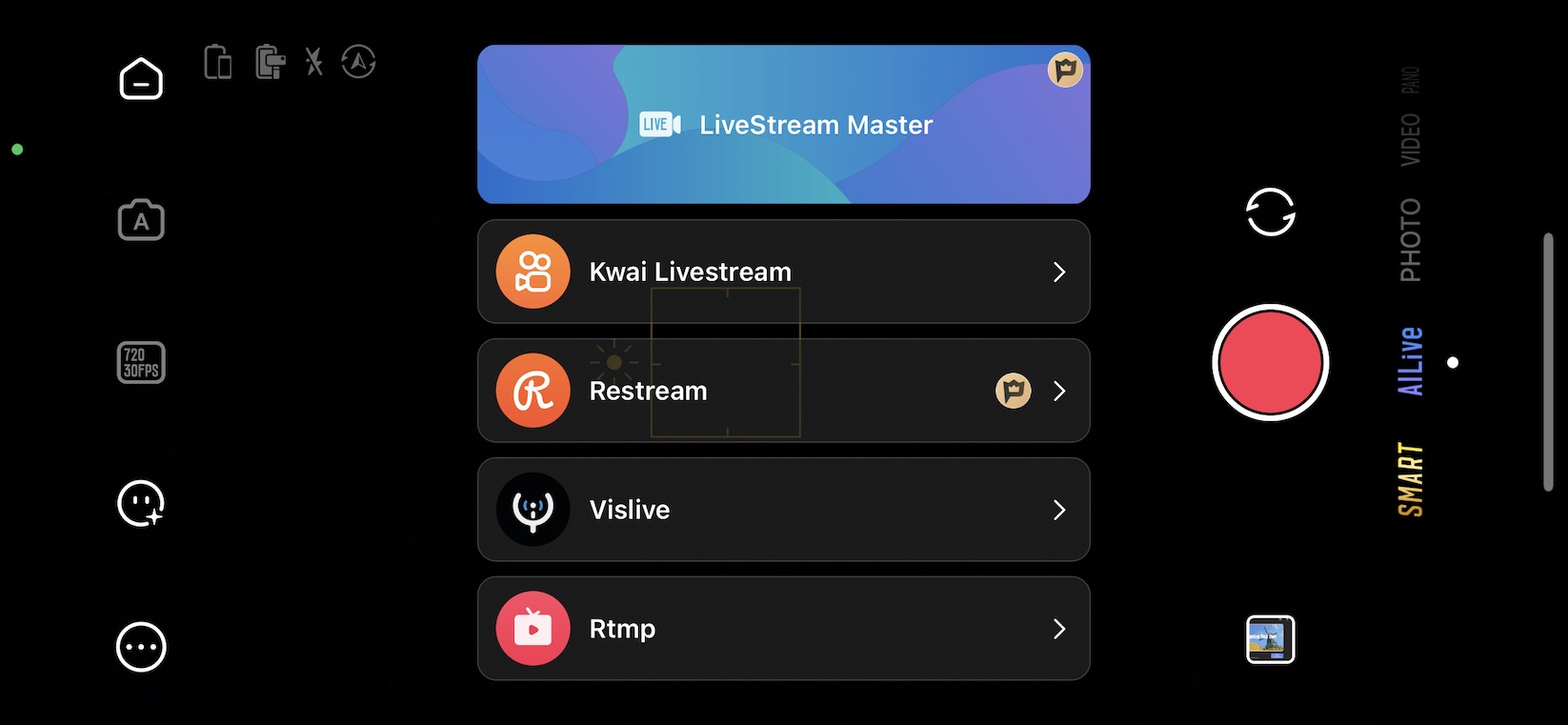
Task: Switch to VIDEO mode
Action: coord(1411,139)
